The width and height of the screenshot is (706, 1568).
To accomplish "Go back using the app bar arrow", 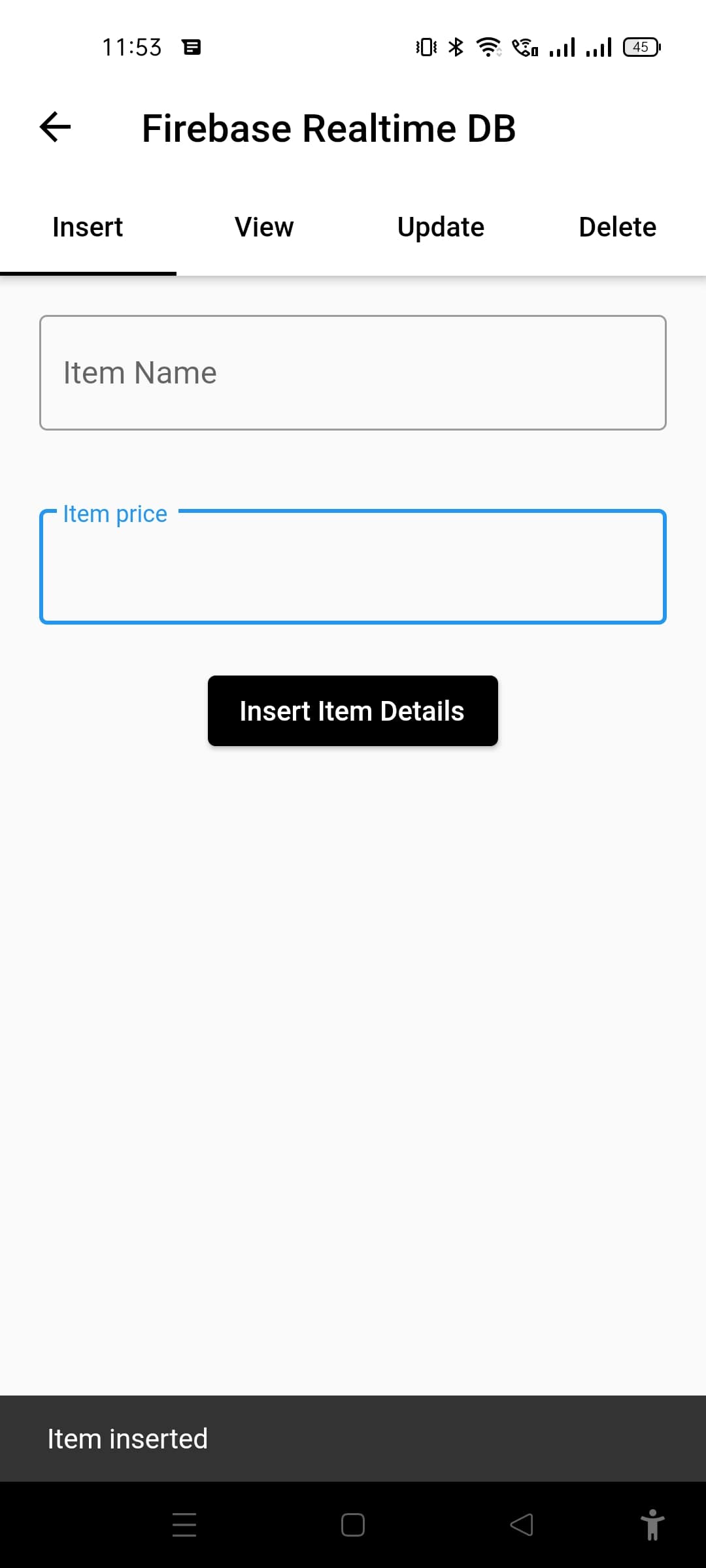I will pos(56,127).
